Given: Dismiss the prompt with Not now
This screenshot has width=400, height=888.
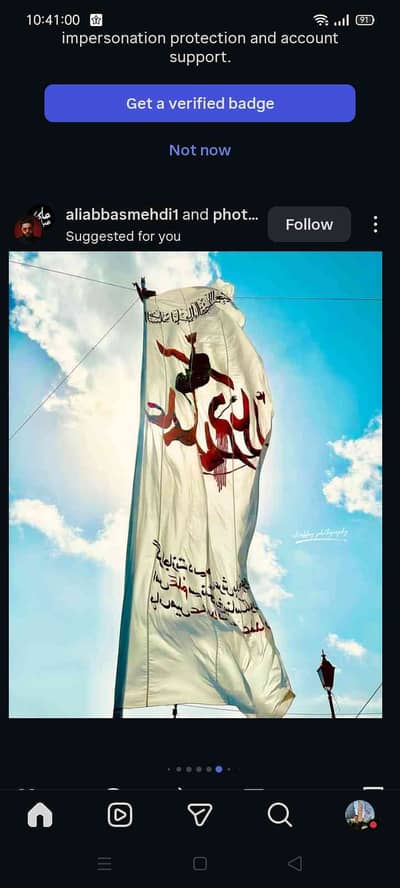Looking at the screenshot, I should click(x=200, y=150).
